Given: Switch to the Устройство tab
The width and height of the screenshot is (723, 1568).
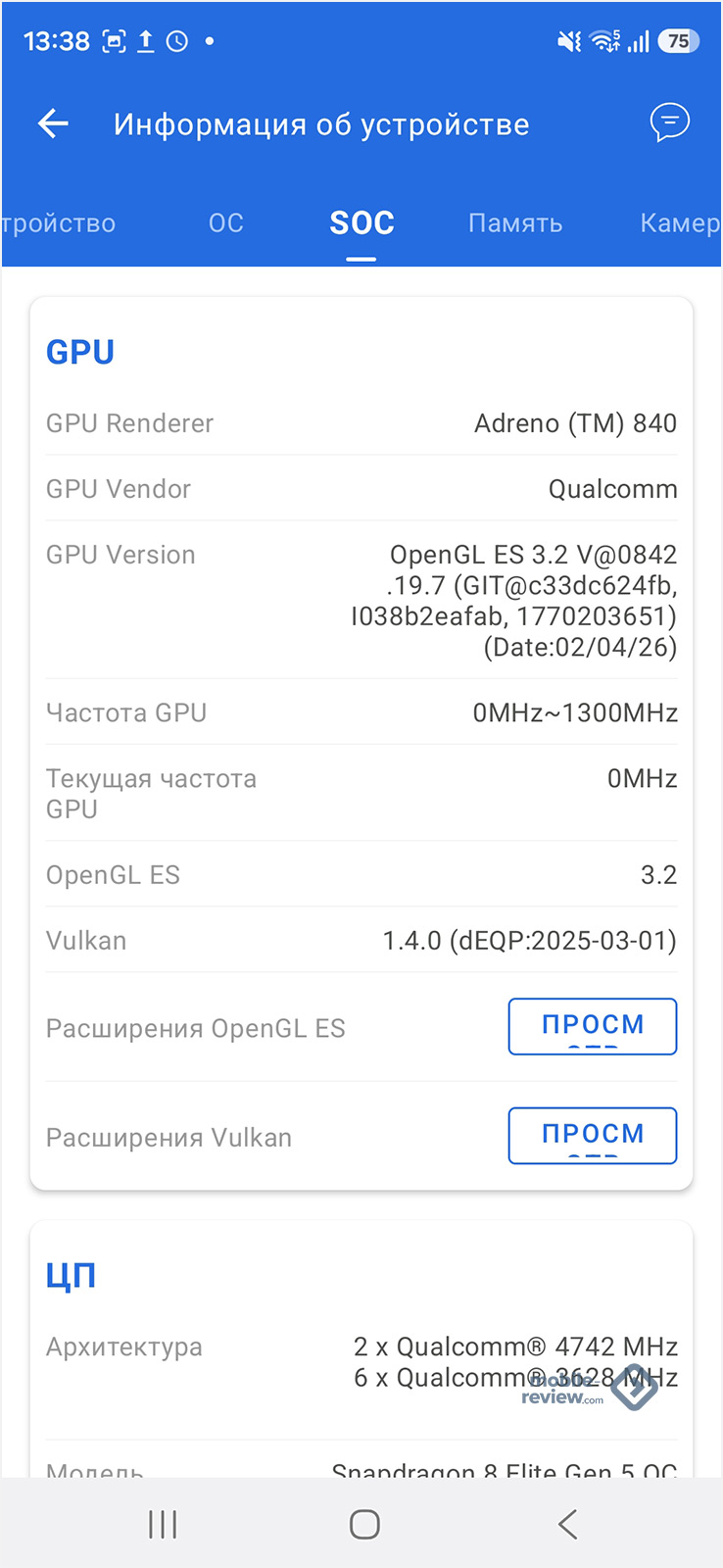Looking at the screenshot, I should point(59,223).
